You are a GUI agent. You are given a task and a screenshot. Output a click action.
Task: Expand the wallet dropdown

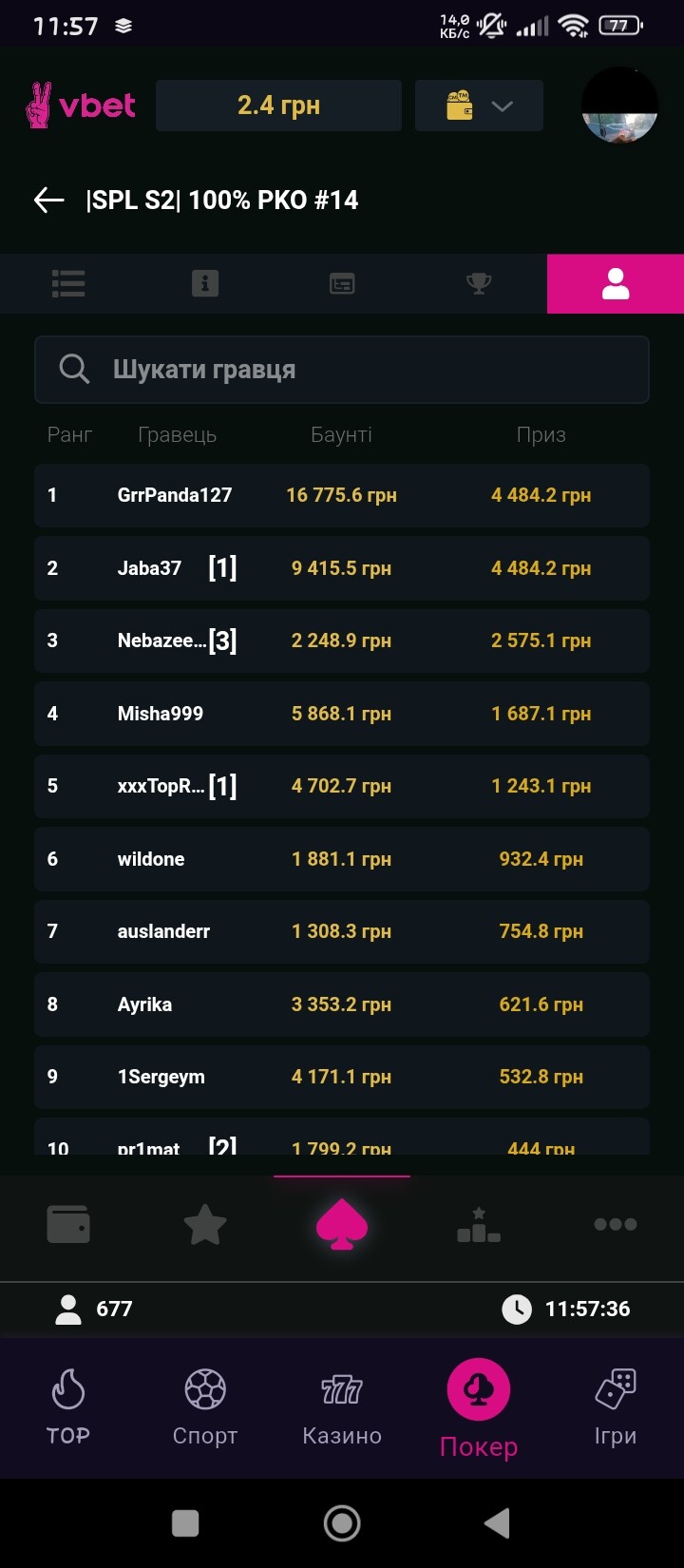pyautogui.click(x=479, y=105)
